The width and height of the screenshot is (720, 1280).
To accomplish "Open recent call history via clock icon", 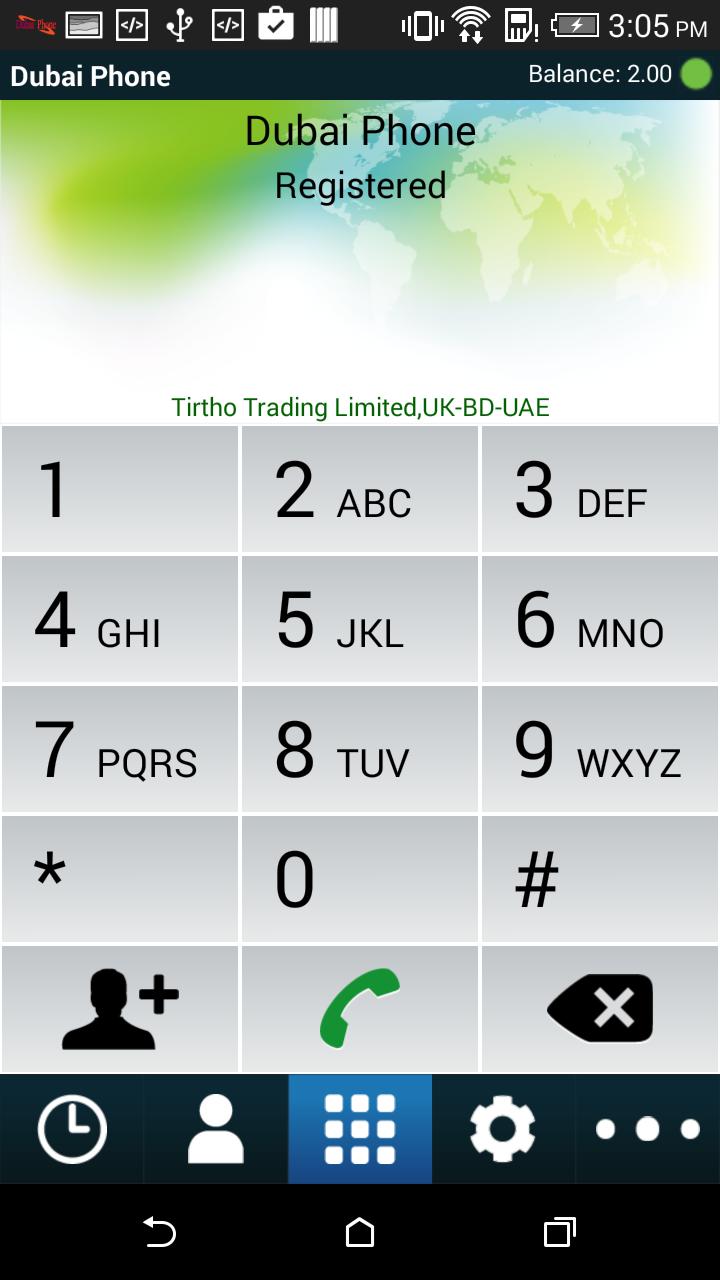I will (x=71, y=1129).
